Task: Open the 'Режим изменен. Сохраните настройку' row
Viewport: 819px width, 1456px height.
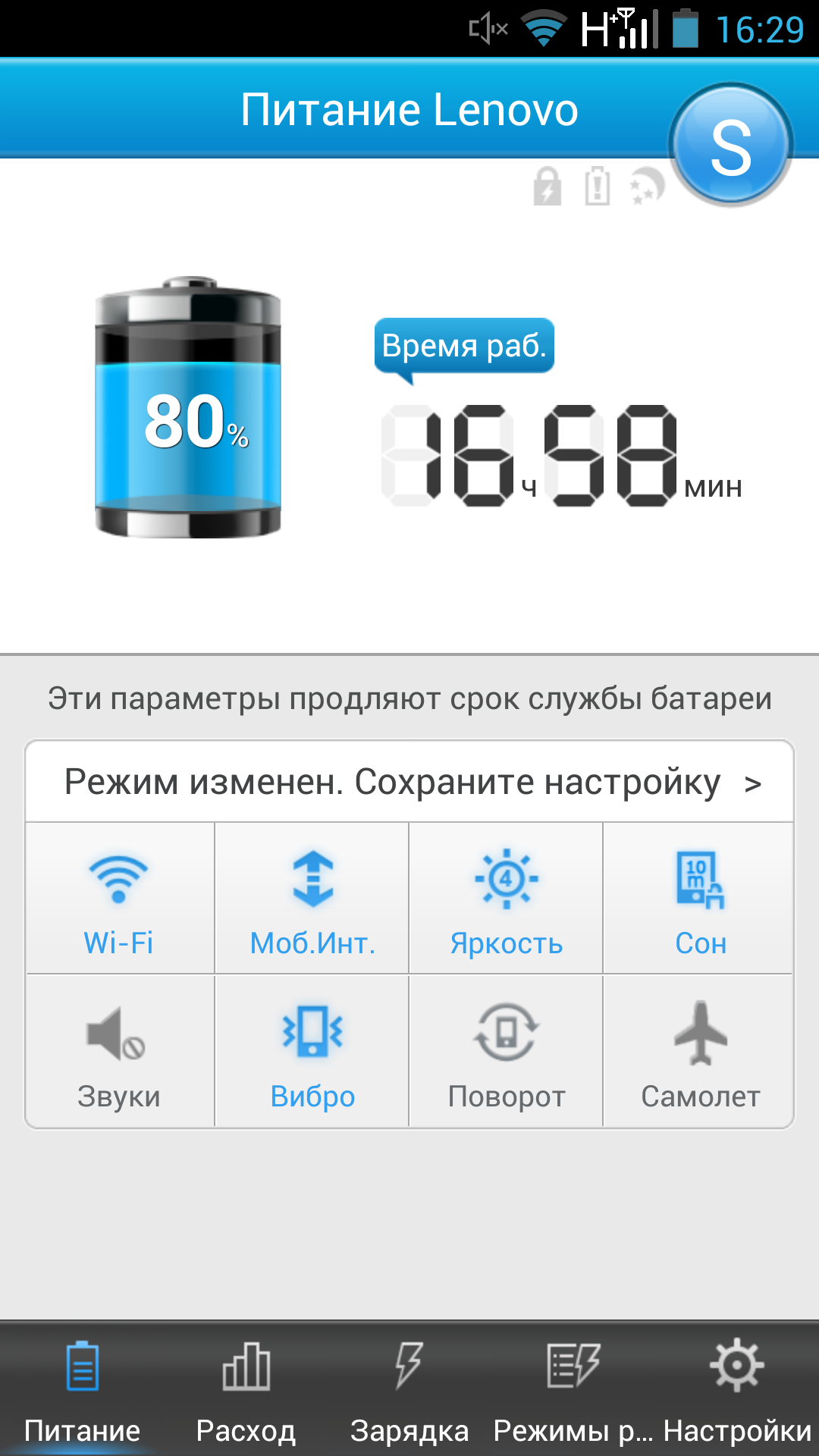Action: (x=409, y=782)
